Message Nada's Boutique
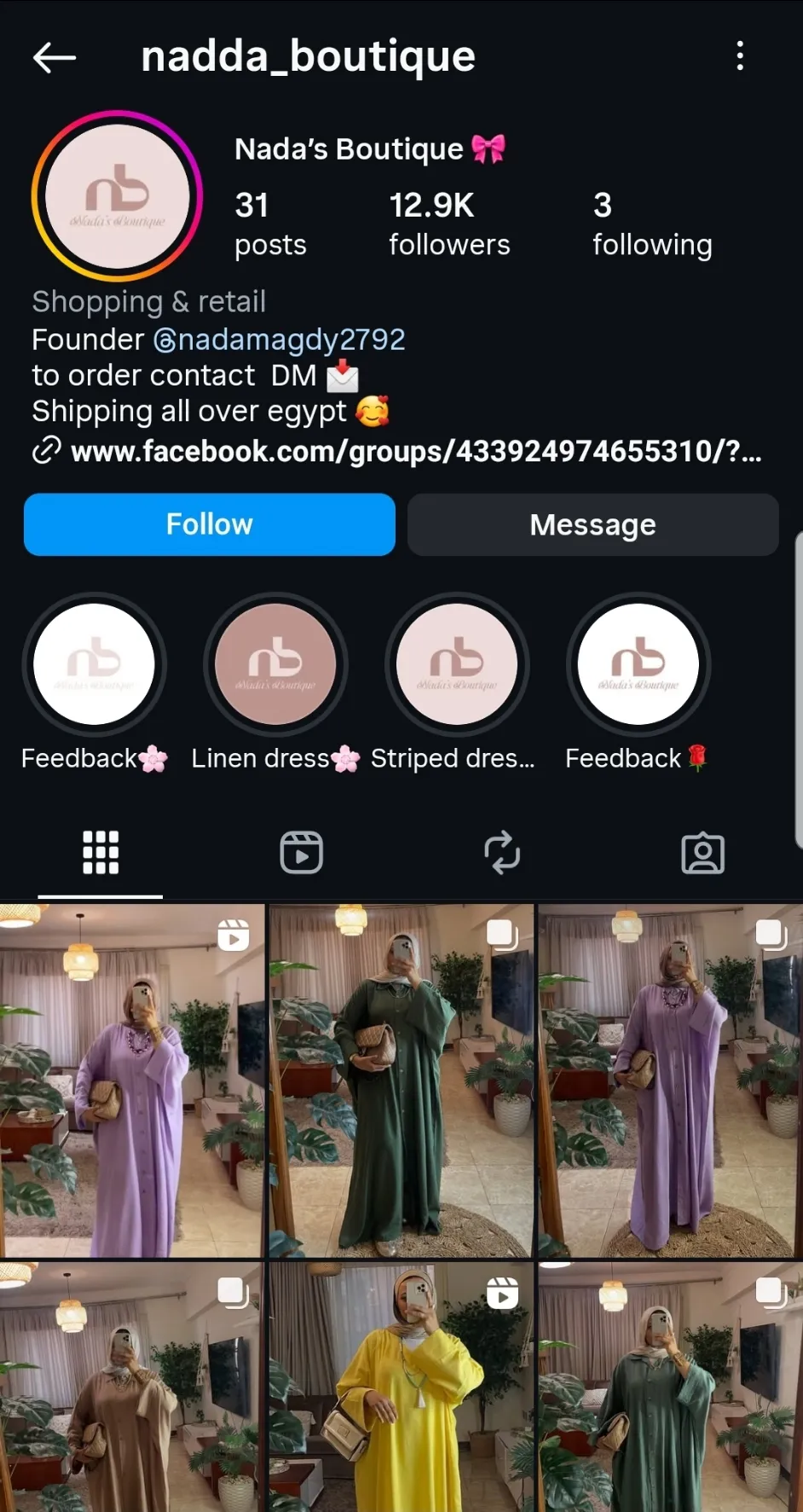The width and height of the screenshot is (803, 1512). click(x=593, y=524)
